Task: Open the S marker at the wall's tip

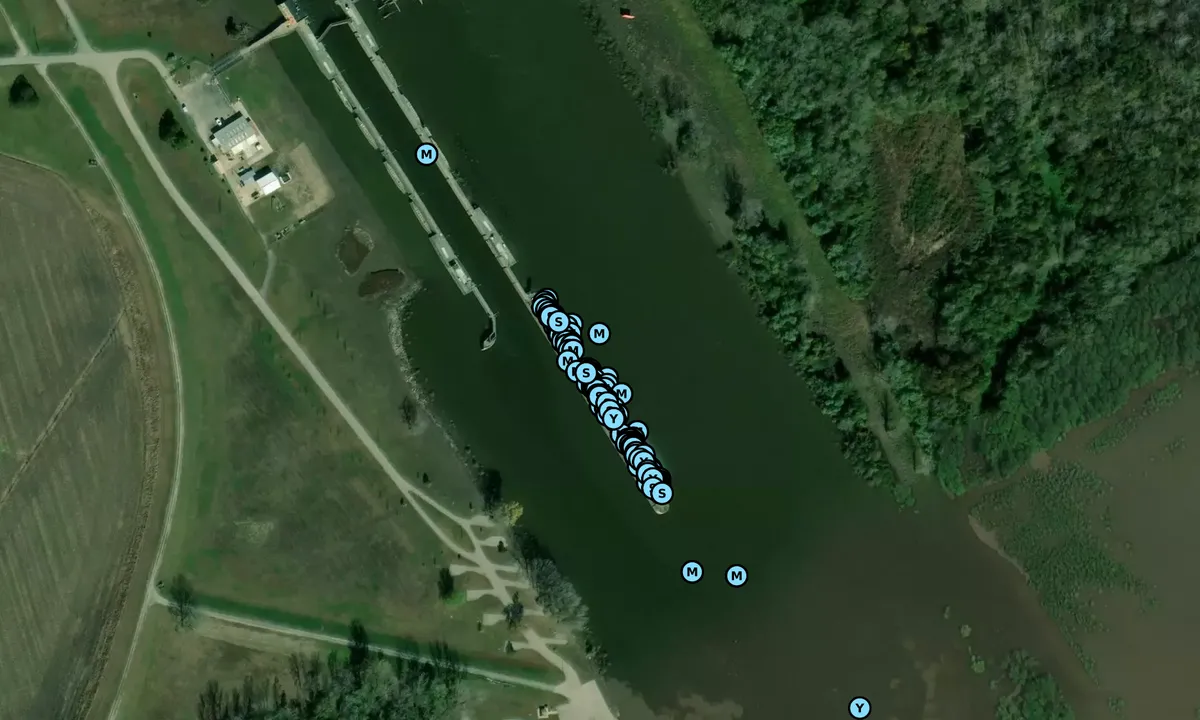Action: click(661, 493)
